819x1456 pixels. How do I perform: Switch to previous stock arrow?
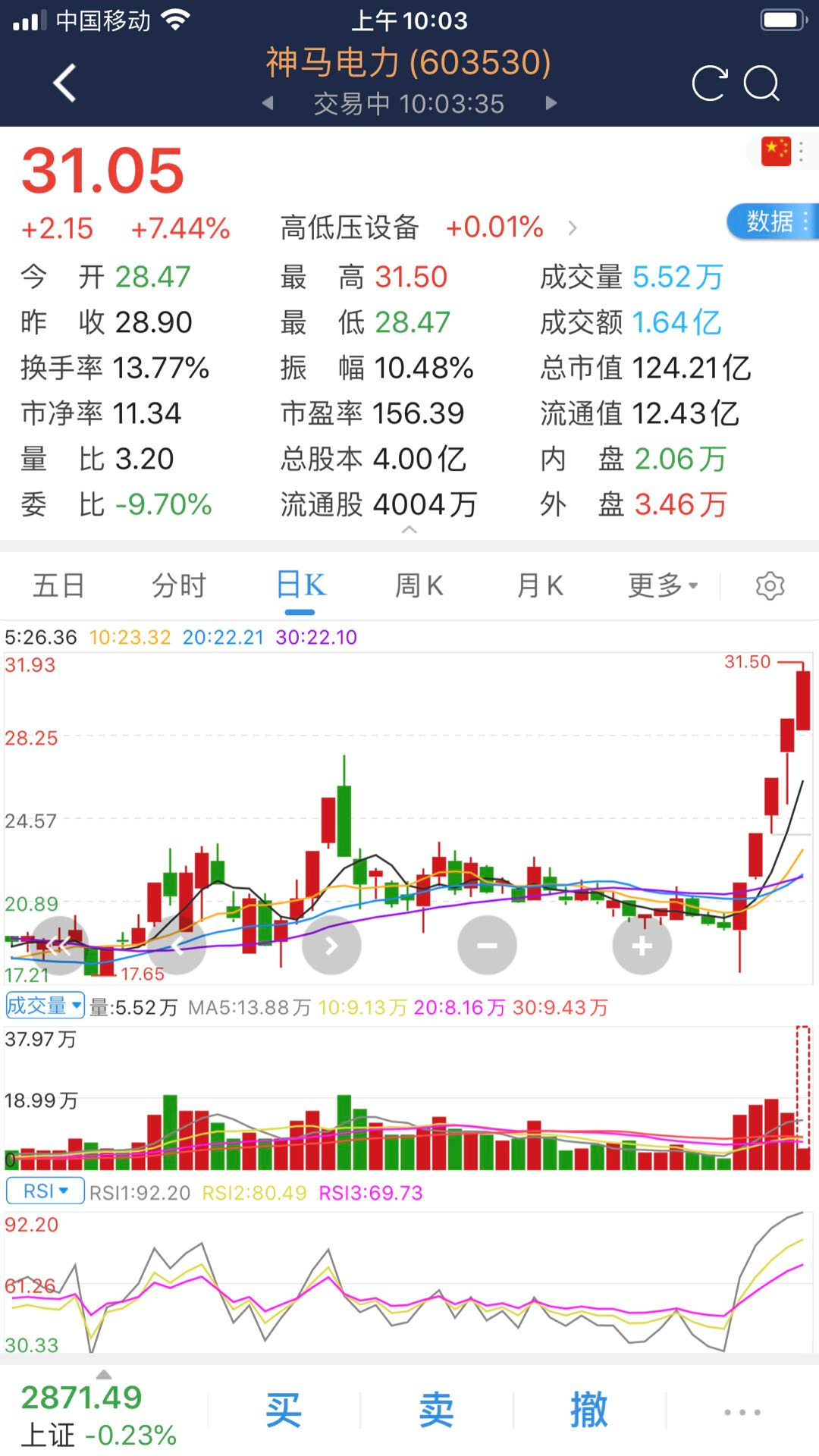pos(268,103)
